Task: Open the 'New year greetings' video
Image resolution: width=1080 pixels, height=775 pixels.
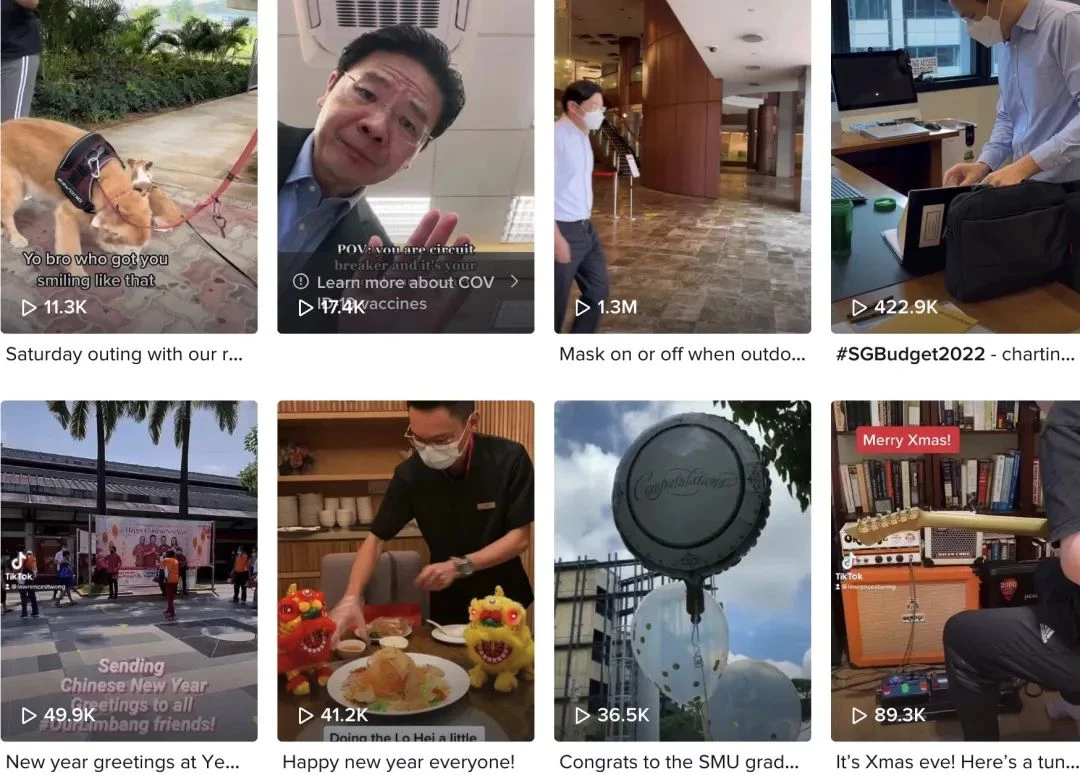Action: 128,570
